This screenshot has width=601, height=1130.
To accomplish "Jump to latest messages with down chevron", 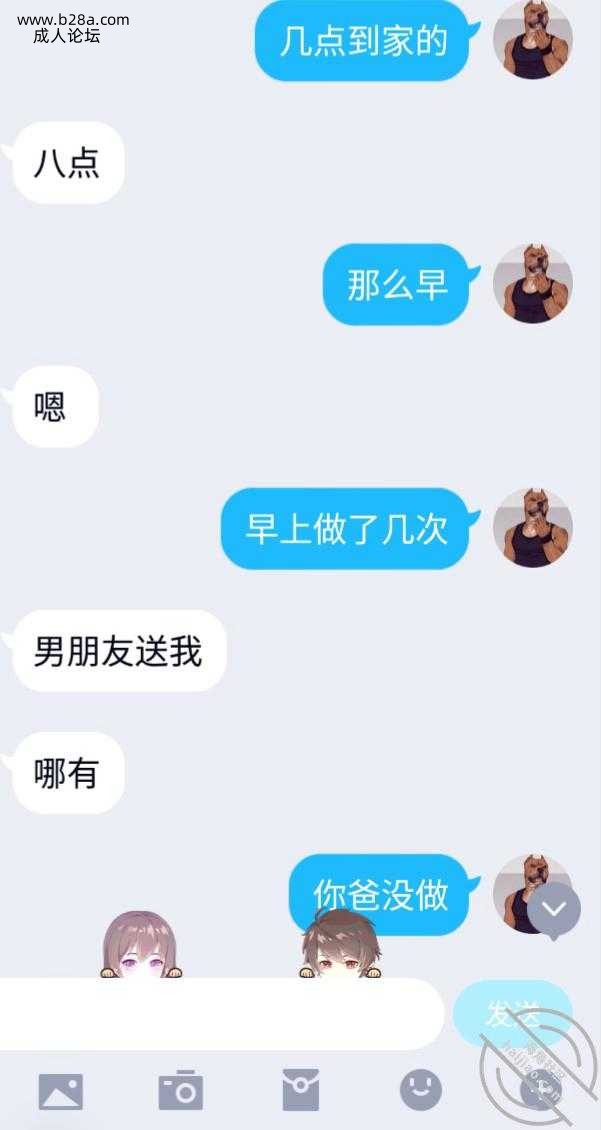I will click(554, 910).
